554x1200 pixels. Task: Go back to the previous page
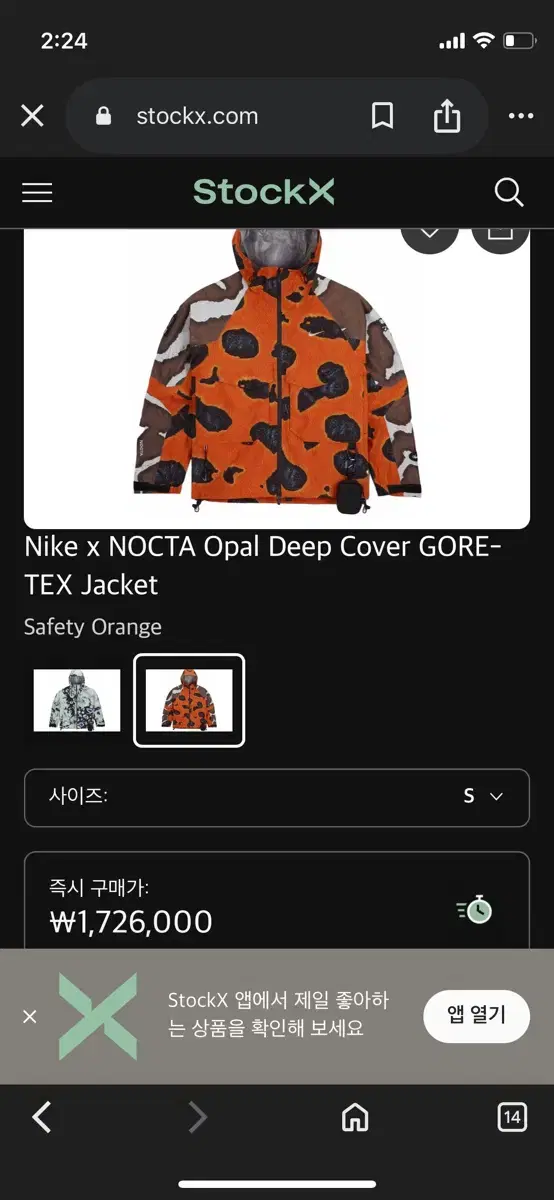click(x=41, y=1116)
